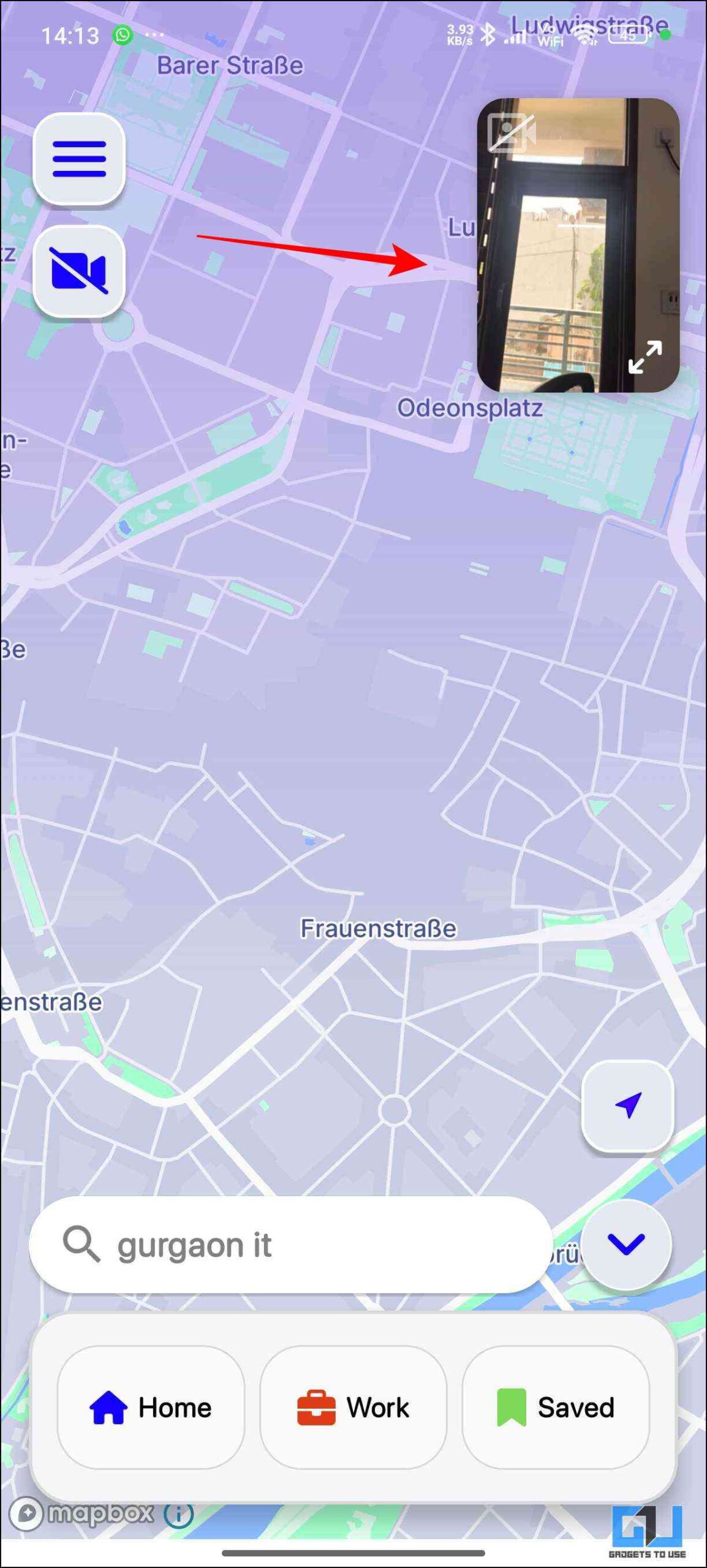Expand the camera preview to fullscreen
707x1568 pixels.
pyautogui.click(x=645, y=357)
